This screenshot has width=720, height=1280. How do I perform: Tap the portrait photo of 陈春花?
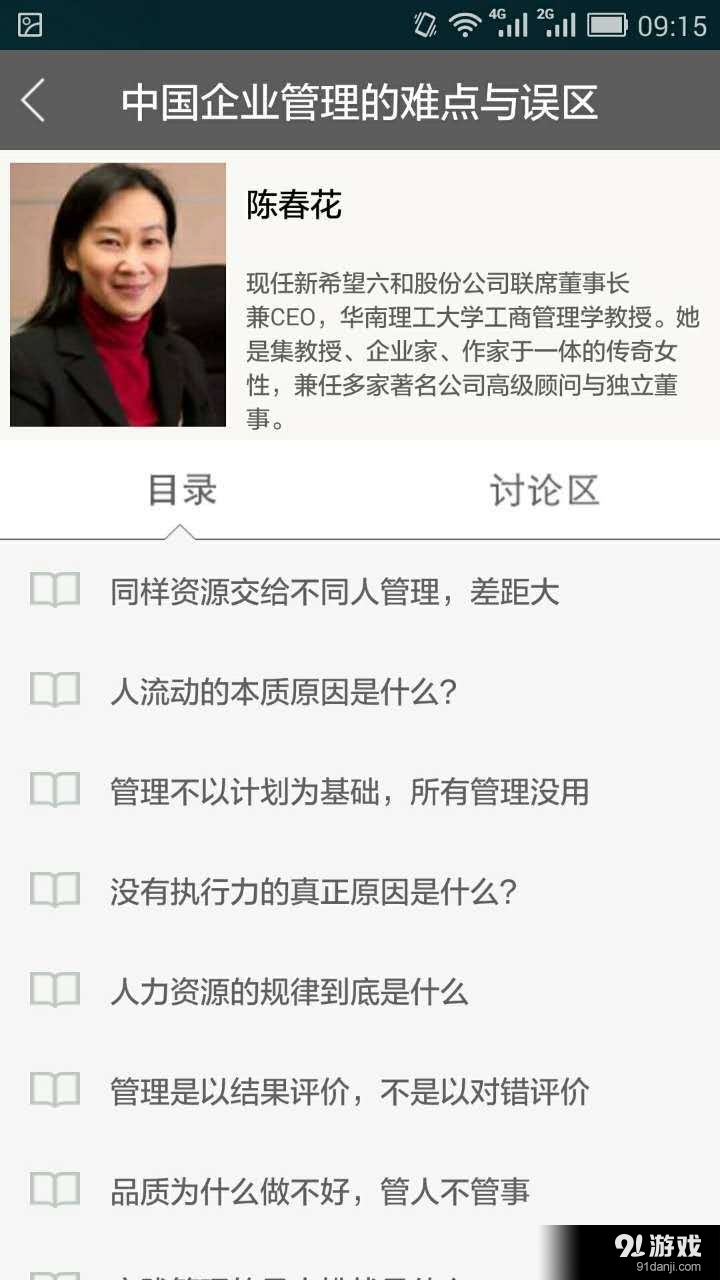[x=117, y=293]
